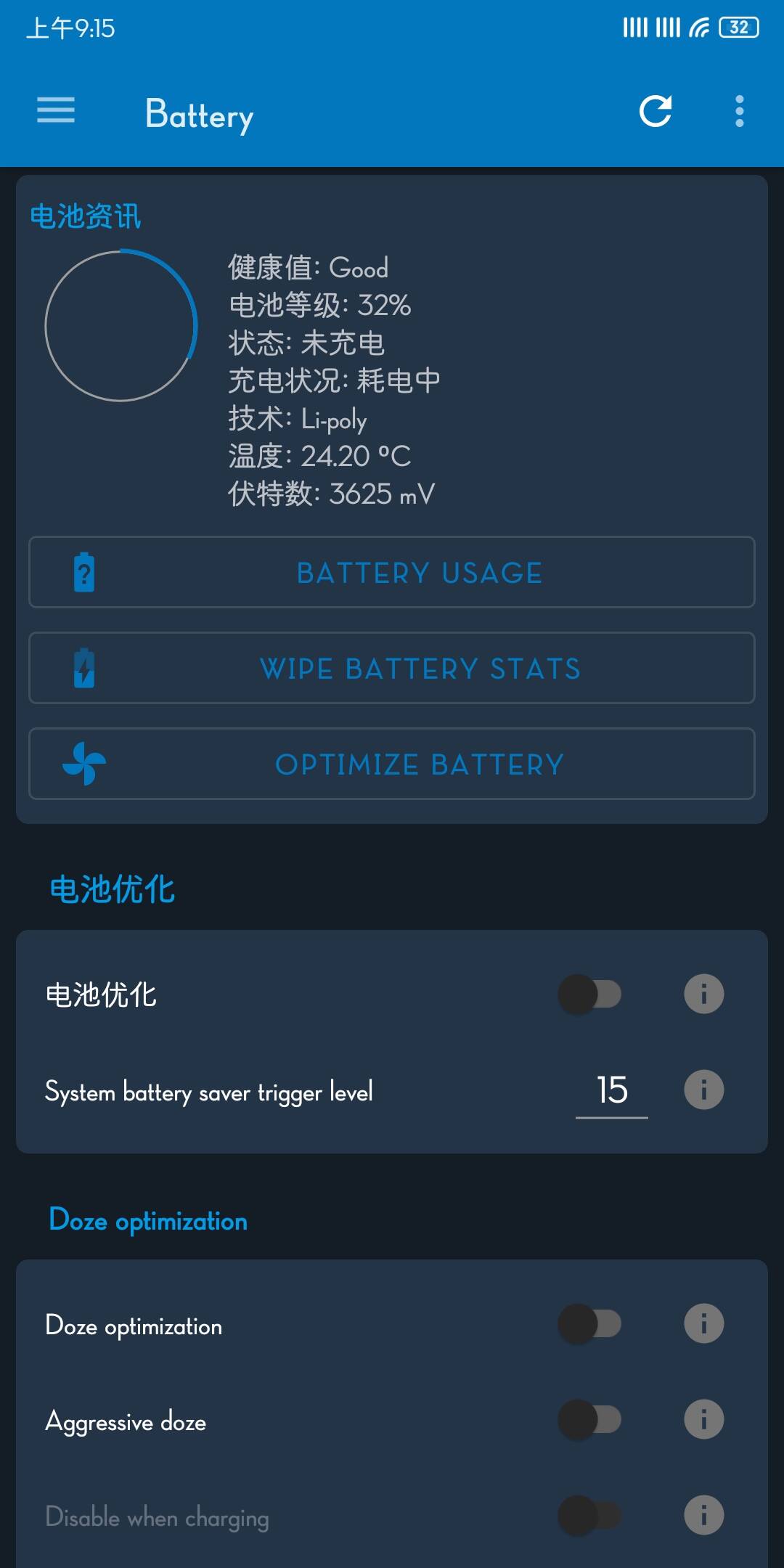
Task: Toggle the 电池优化 switch
Action: (x=589, y=994)
